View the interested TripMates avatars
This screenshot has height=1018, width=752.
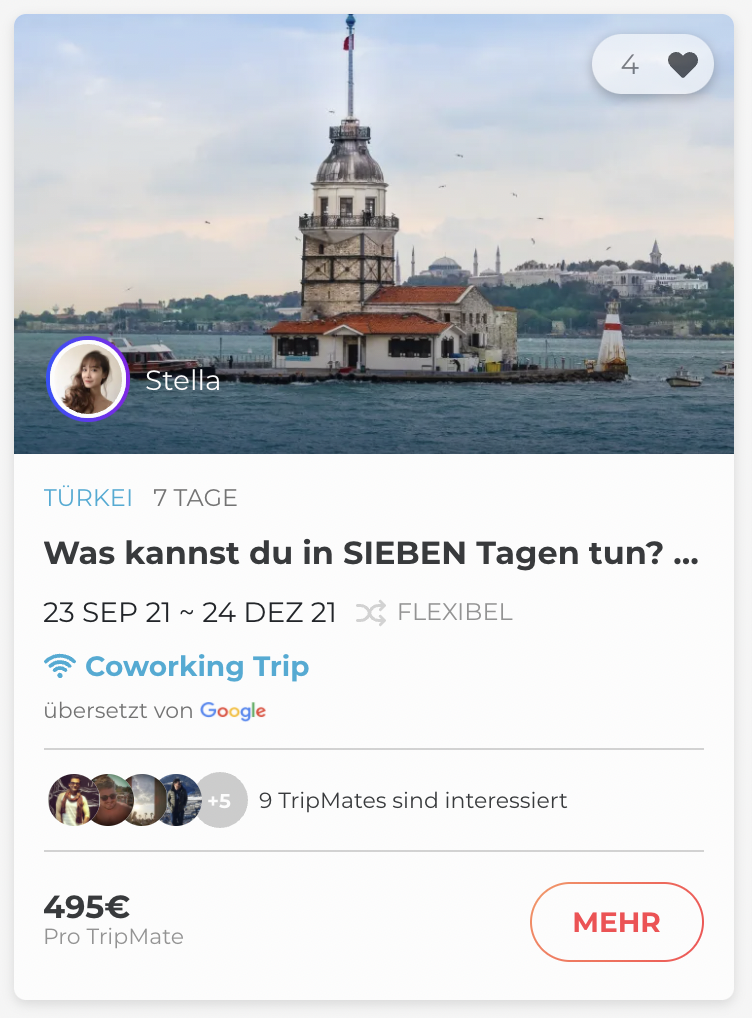(x=146, y=800)
